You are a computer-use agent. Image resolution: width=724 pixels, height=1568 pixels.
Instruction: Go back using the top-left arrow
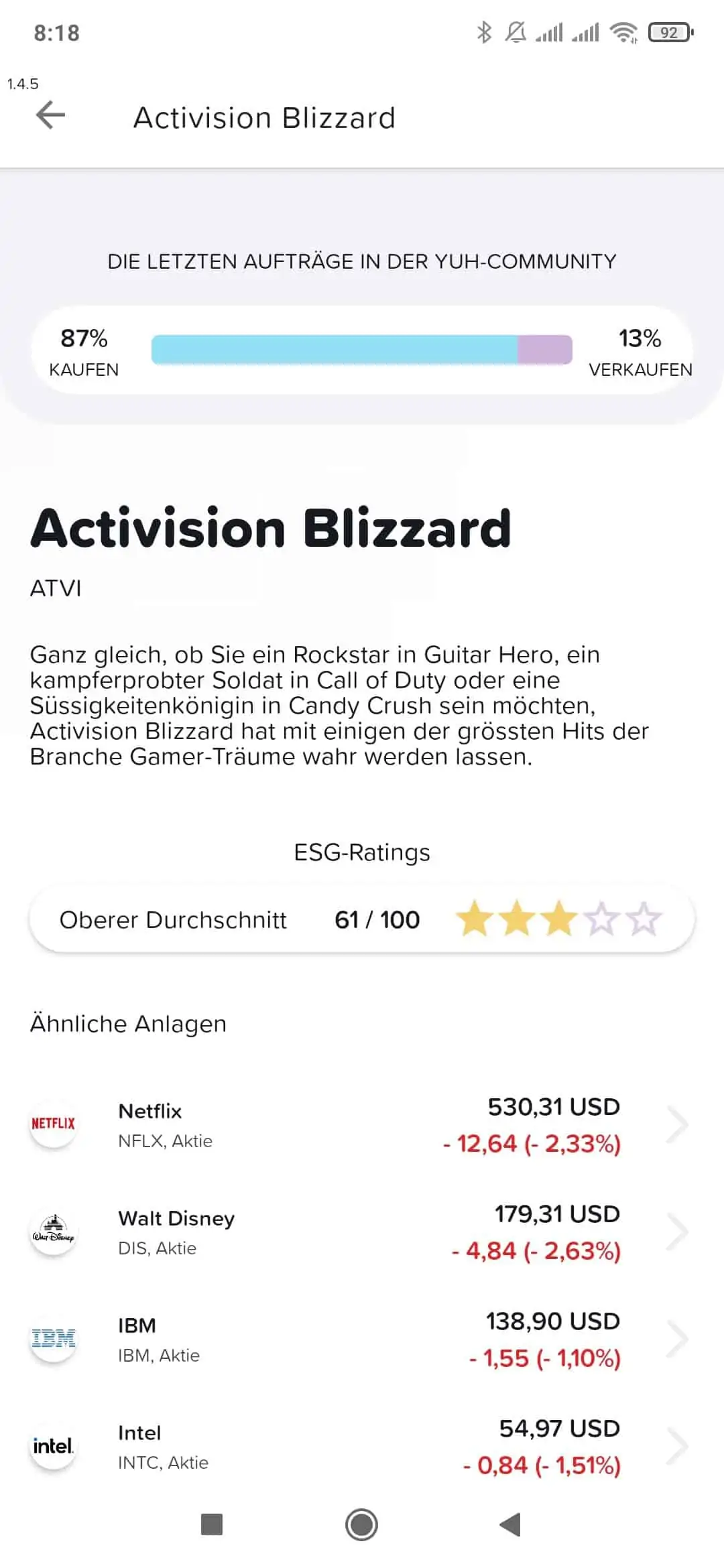pos(50,115)
